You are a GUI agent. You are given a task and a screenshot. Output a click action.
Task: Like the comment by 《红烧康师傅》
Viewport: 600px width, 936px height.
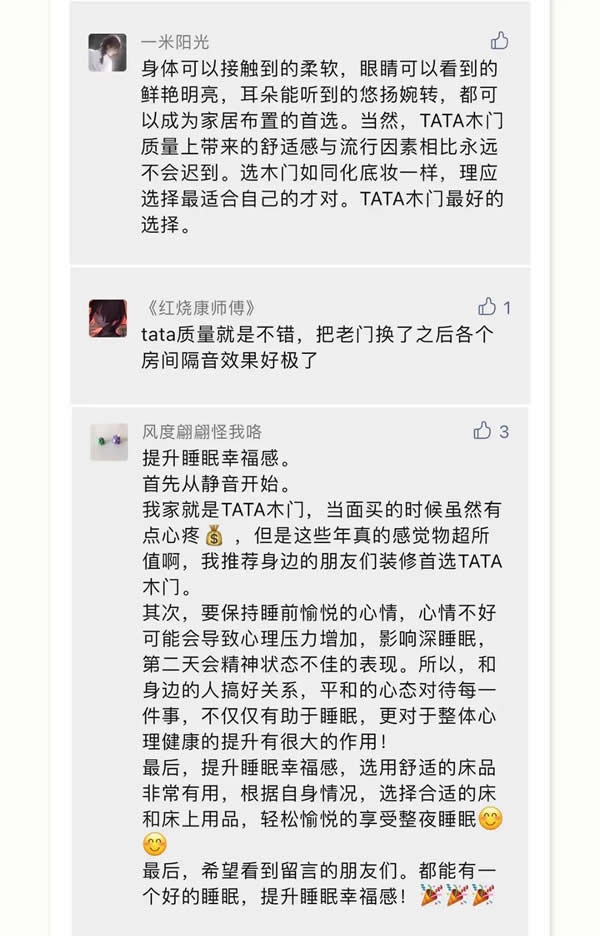pos(487,307)
